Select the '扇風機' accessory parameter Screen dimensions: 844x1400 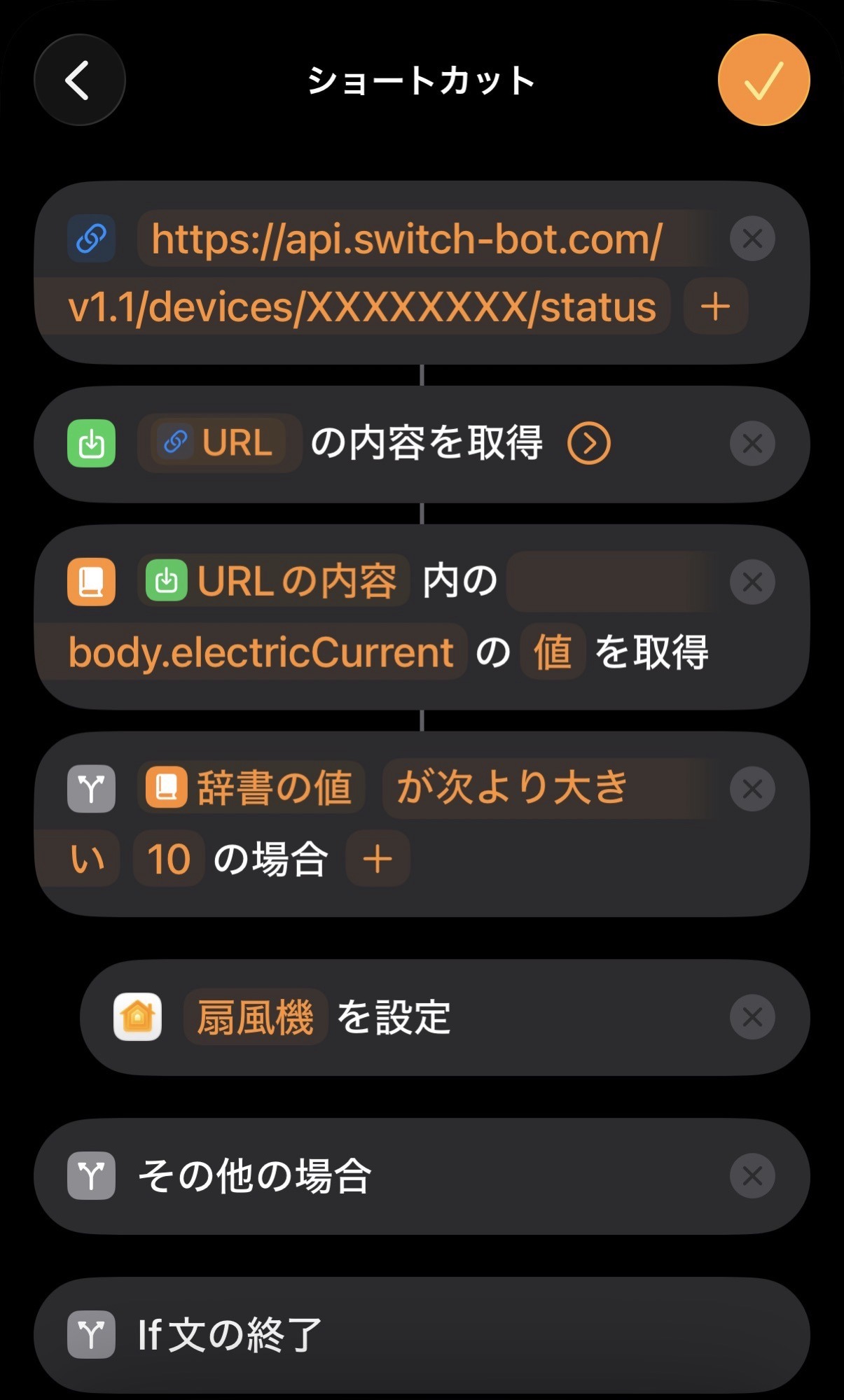(255, 1017)
